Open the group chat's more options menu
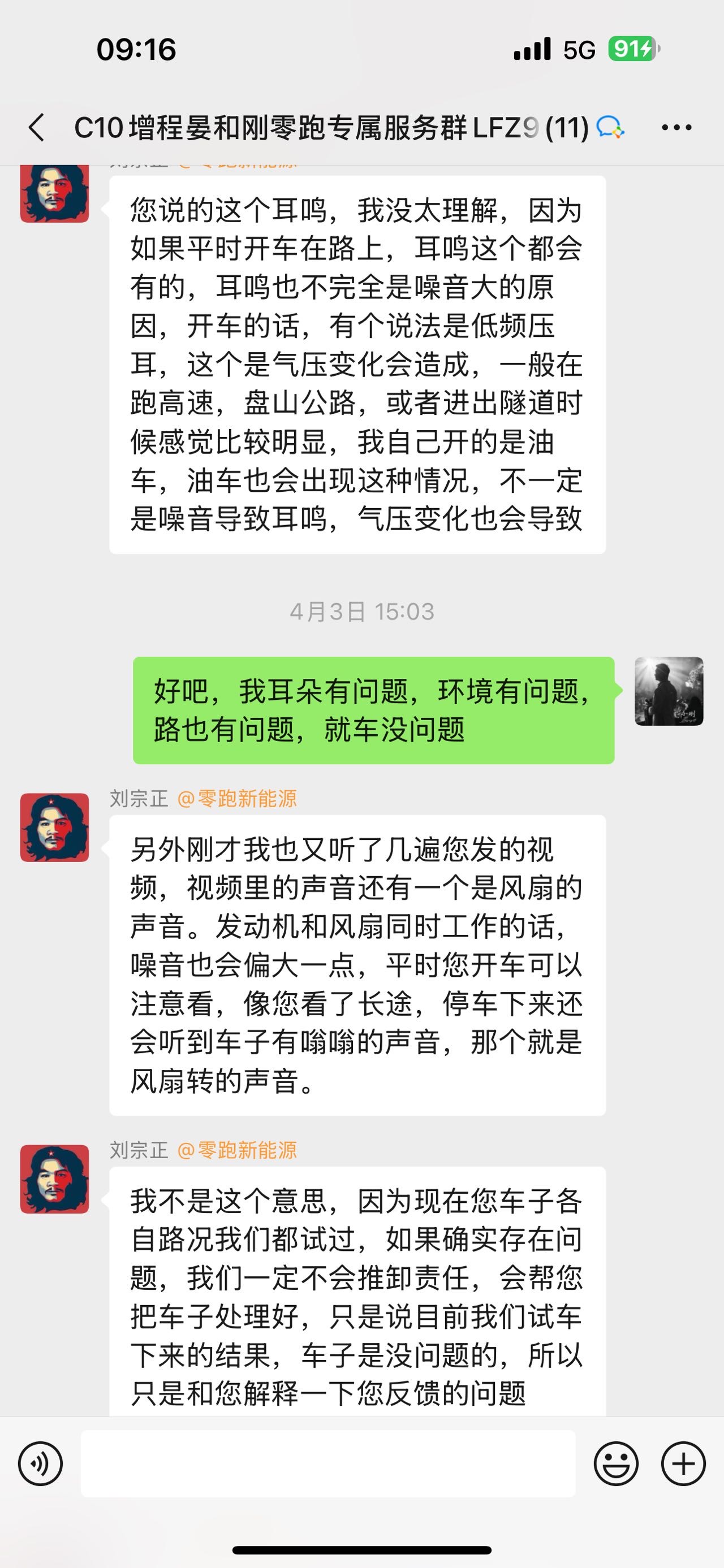The width and height of the screenshot is (724, 1568). click(x=676, y=128)
